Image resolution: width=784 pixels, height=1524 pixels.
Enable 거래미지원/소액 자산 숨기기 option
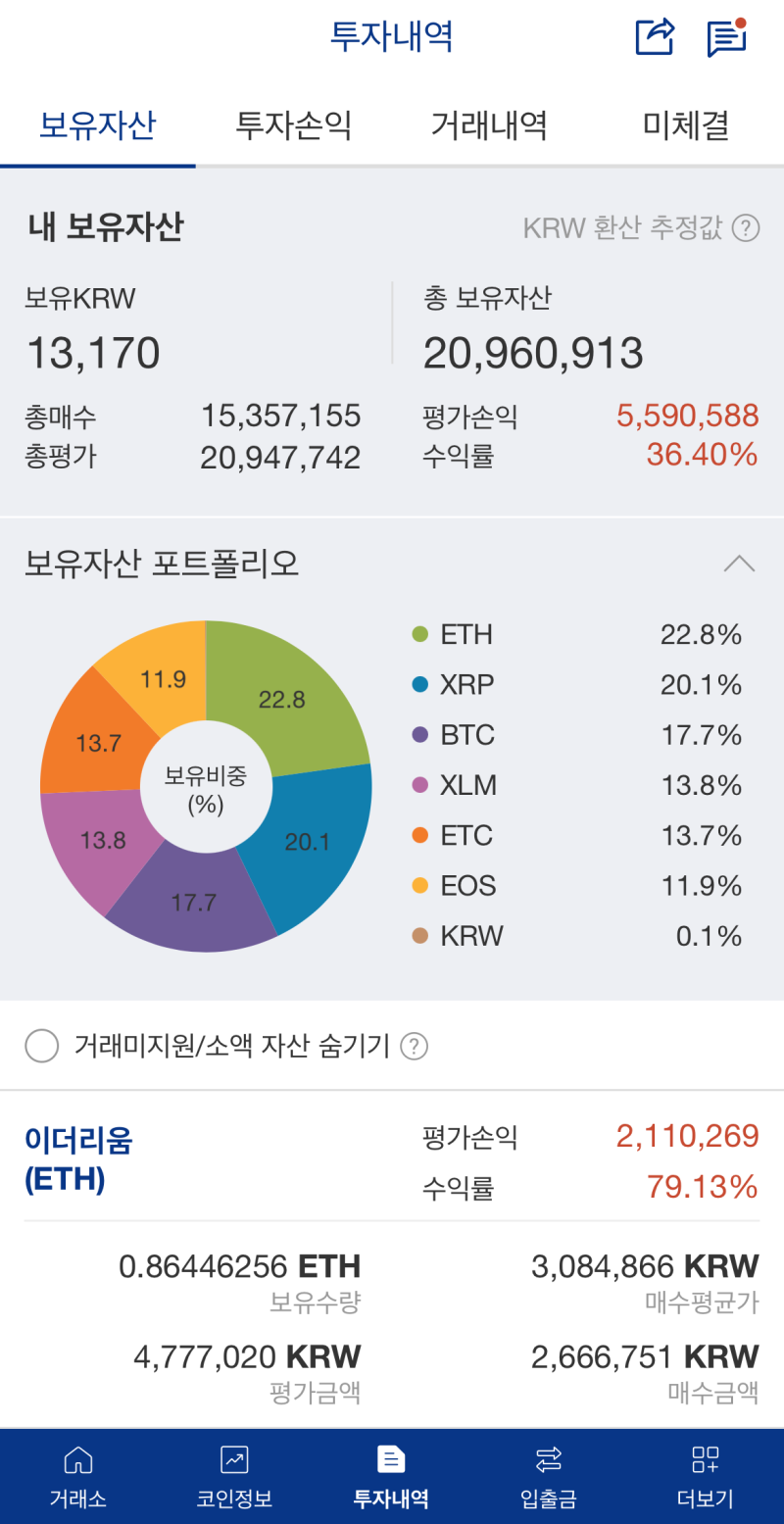coord(42,1046)
